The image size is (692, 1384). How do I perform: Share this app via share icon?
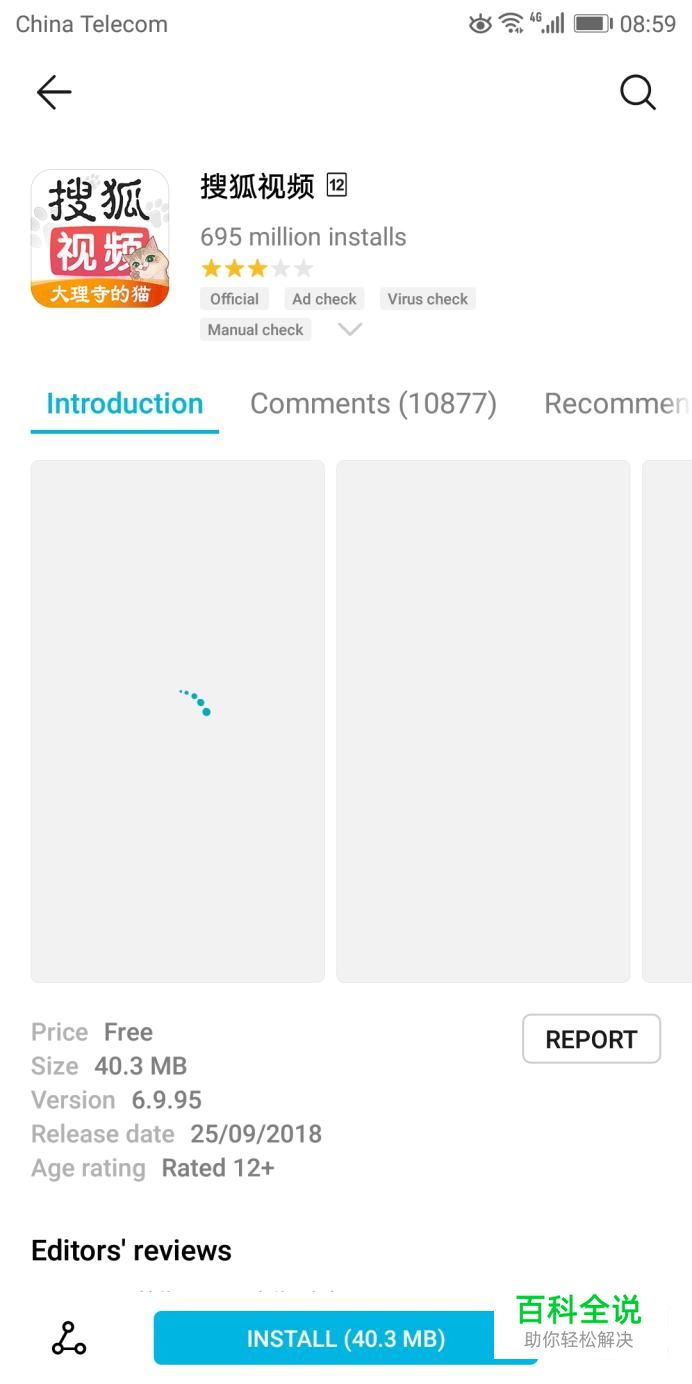tap(69, 1338)
